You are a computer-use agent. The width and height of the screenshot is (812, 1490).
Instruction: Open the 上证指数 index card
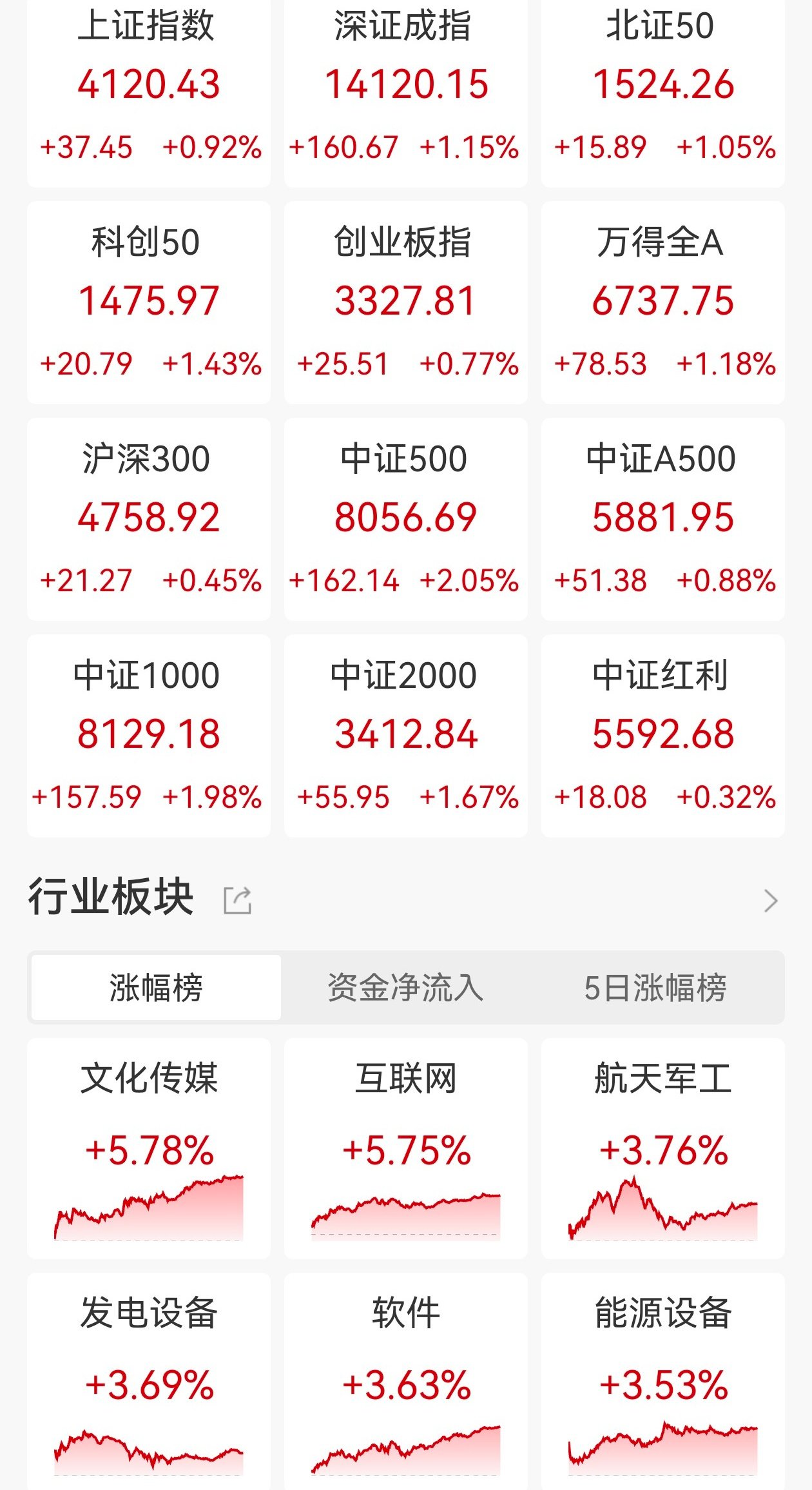click(x=149, y=90)
